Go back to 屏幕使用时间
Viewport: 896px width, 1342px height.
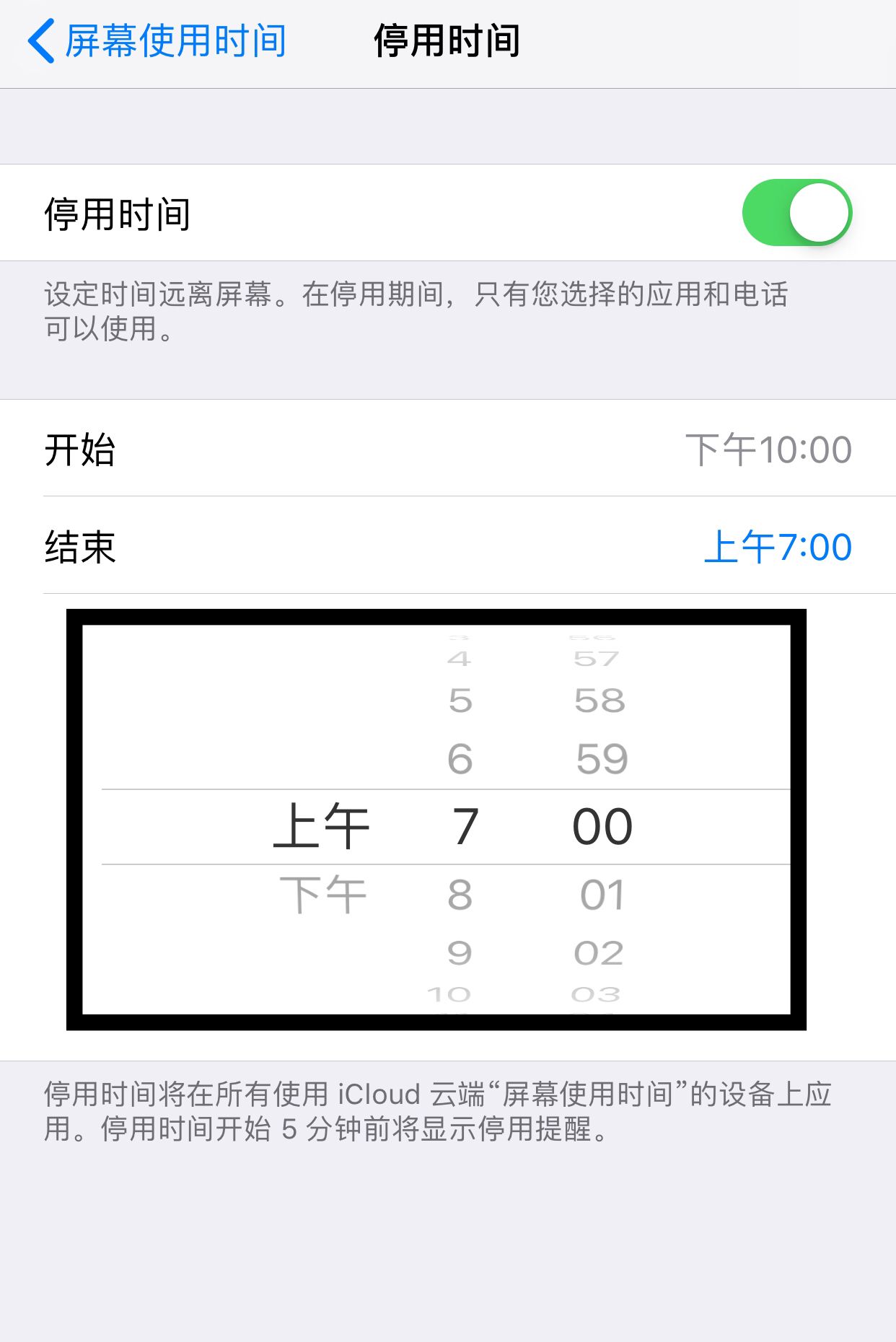point(157,41)
